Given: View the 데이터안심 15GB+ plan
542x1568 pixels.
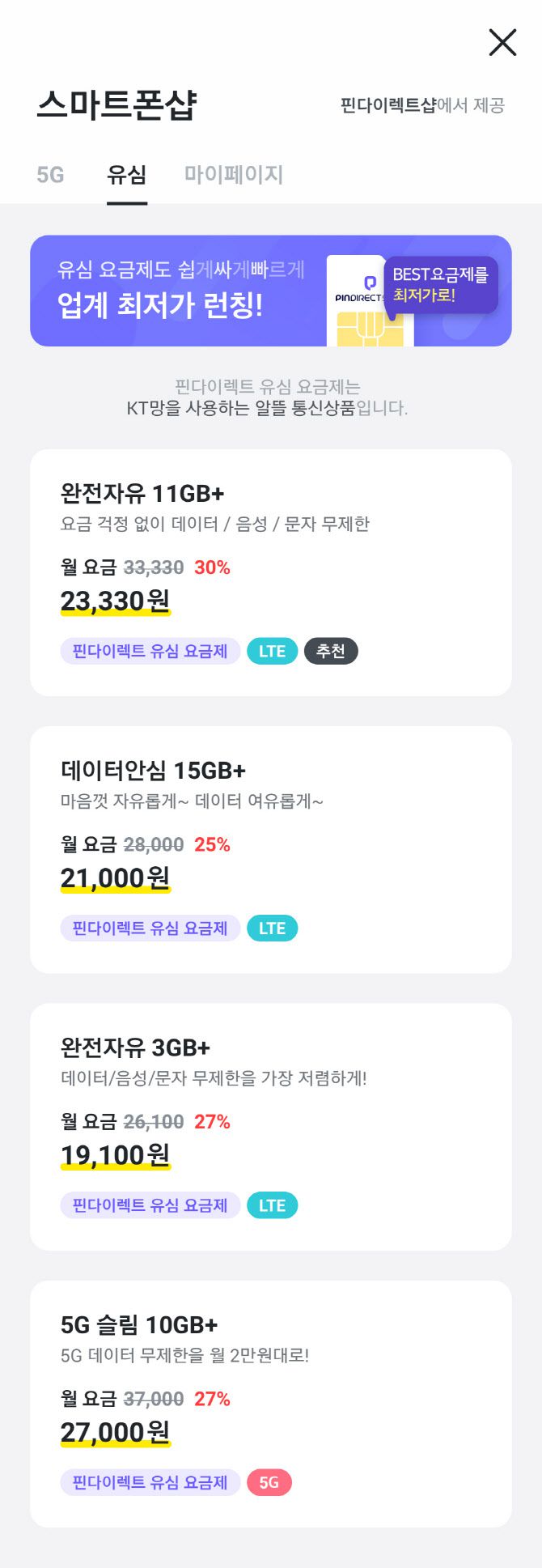Looking at the screenshot, I should 270,849.
